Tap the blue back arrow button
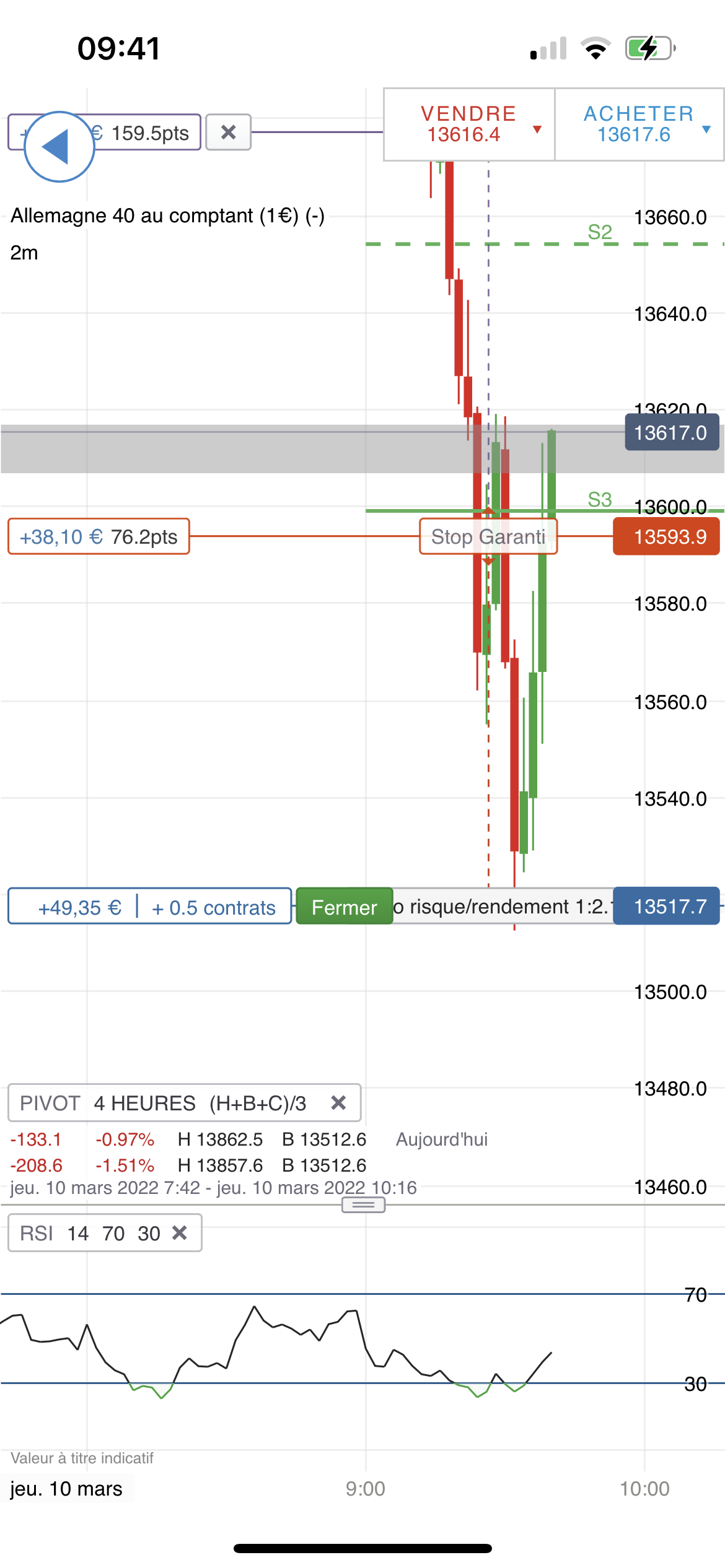The image size is (725, 1568). 59,147
